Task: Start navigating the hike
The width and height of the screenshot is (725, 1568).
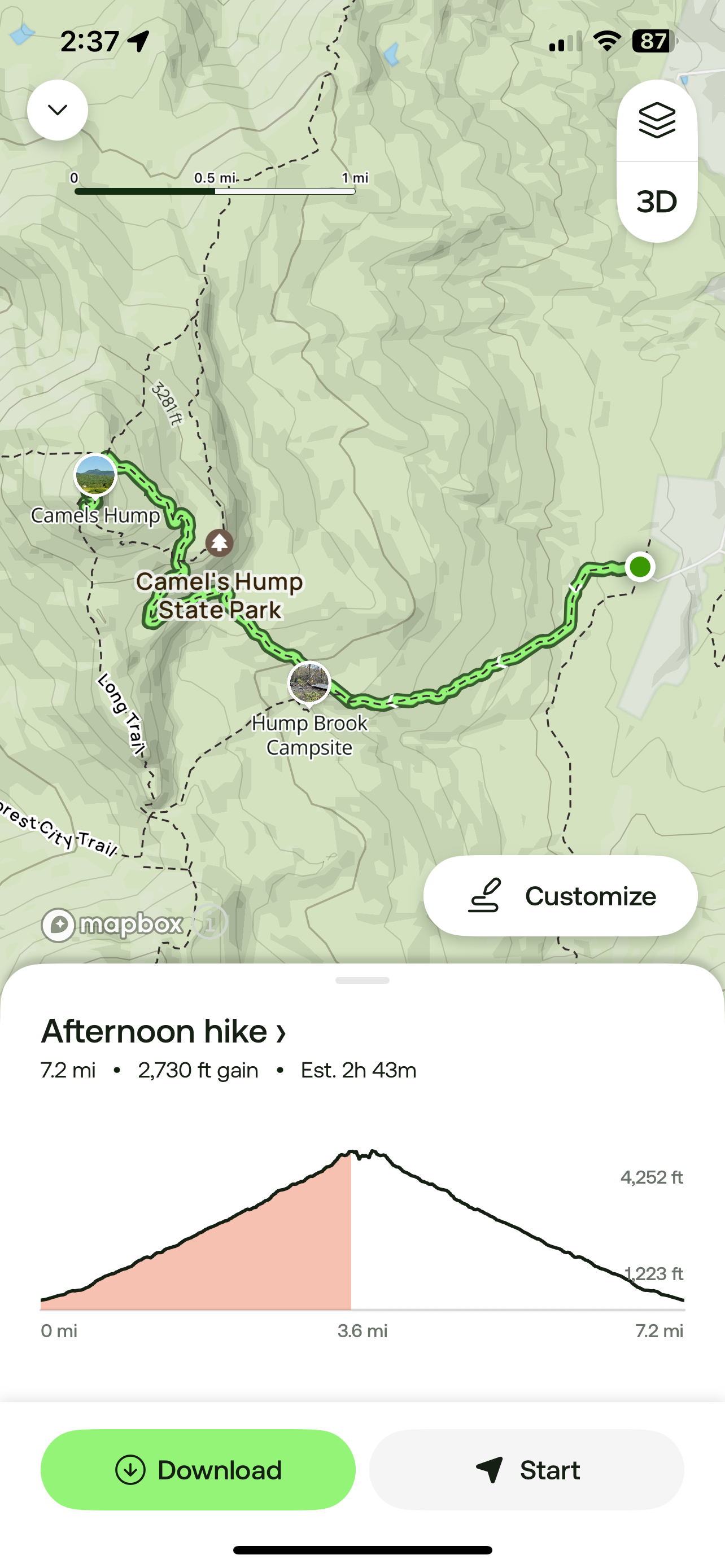Action: click(527, 1469)
